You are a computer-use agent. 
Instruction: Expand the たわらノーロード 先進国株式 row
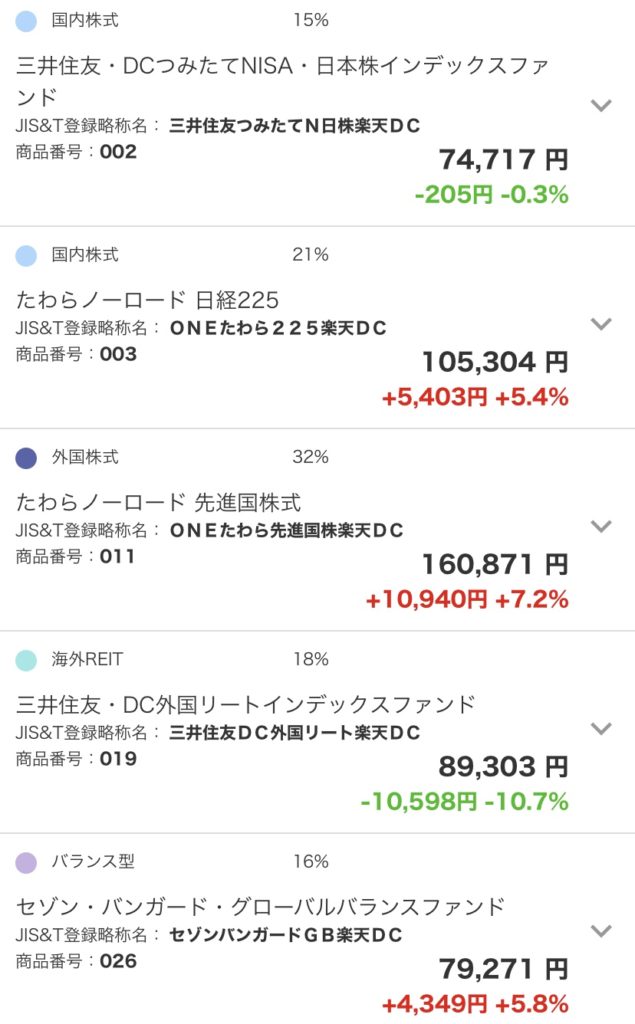coord(600,526)
